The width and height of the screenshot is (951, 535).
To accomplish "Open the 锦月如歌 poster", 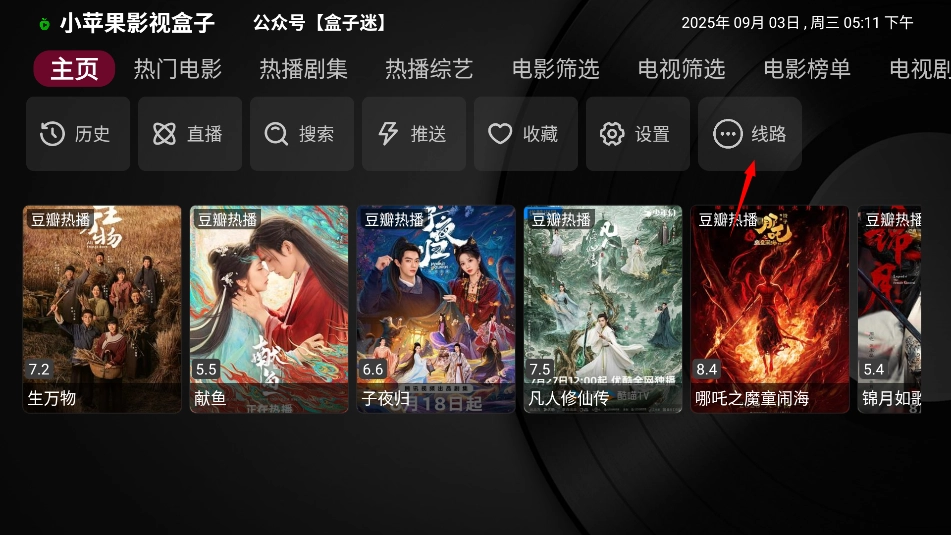I will coord(903,308).
